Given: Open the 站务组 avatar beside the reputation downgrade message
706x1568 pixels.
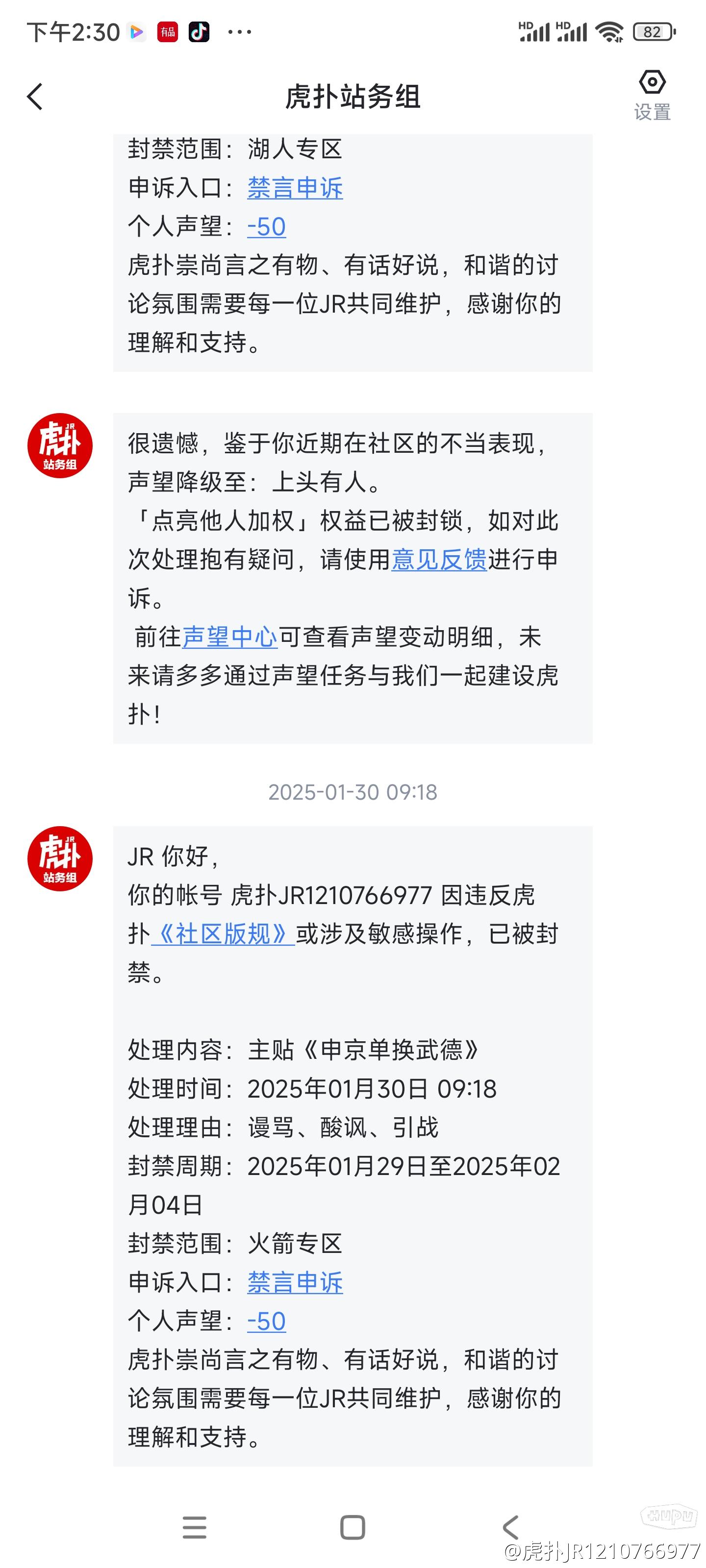Looking at the screenshot, I should [60, 445].
